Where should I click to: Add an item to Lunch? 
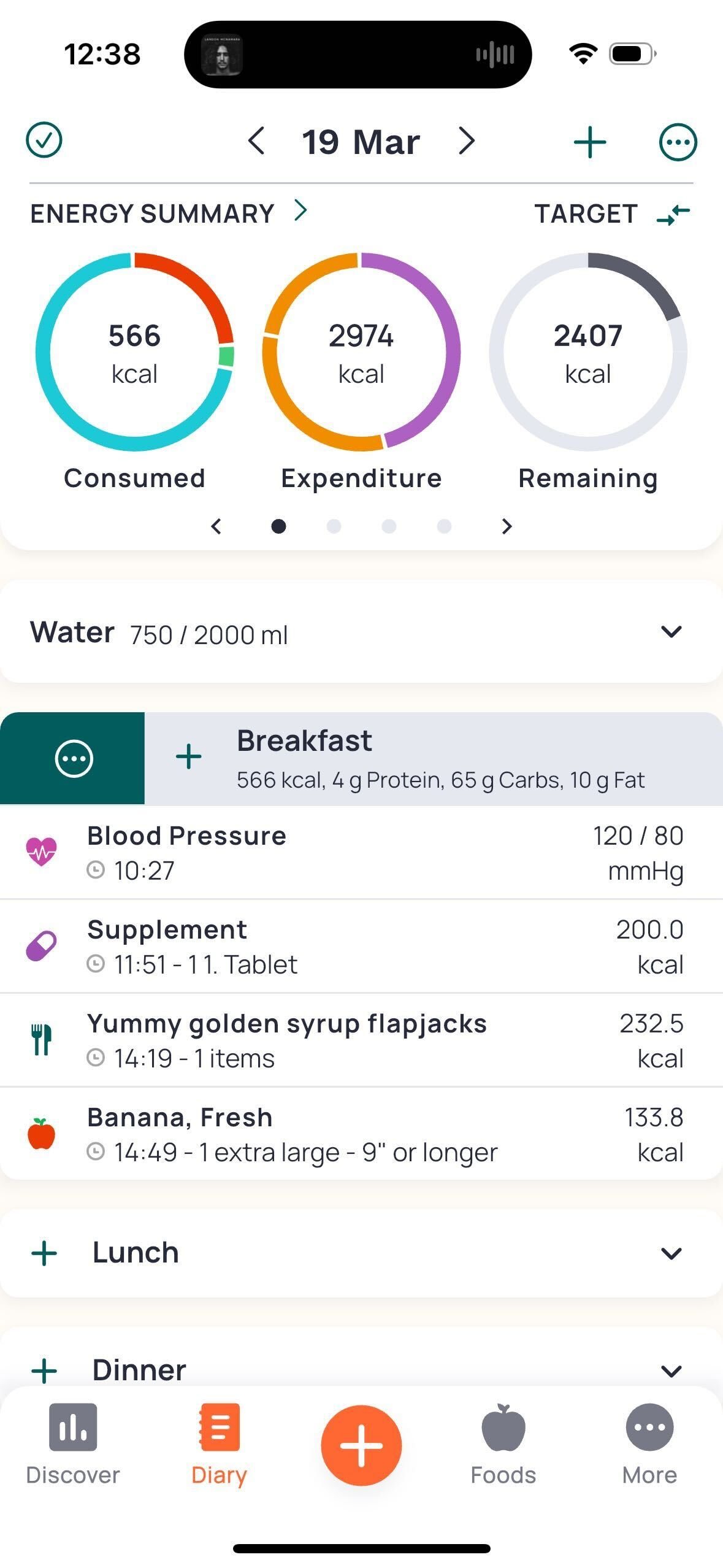click(44, 1253)
